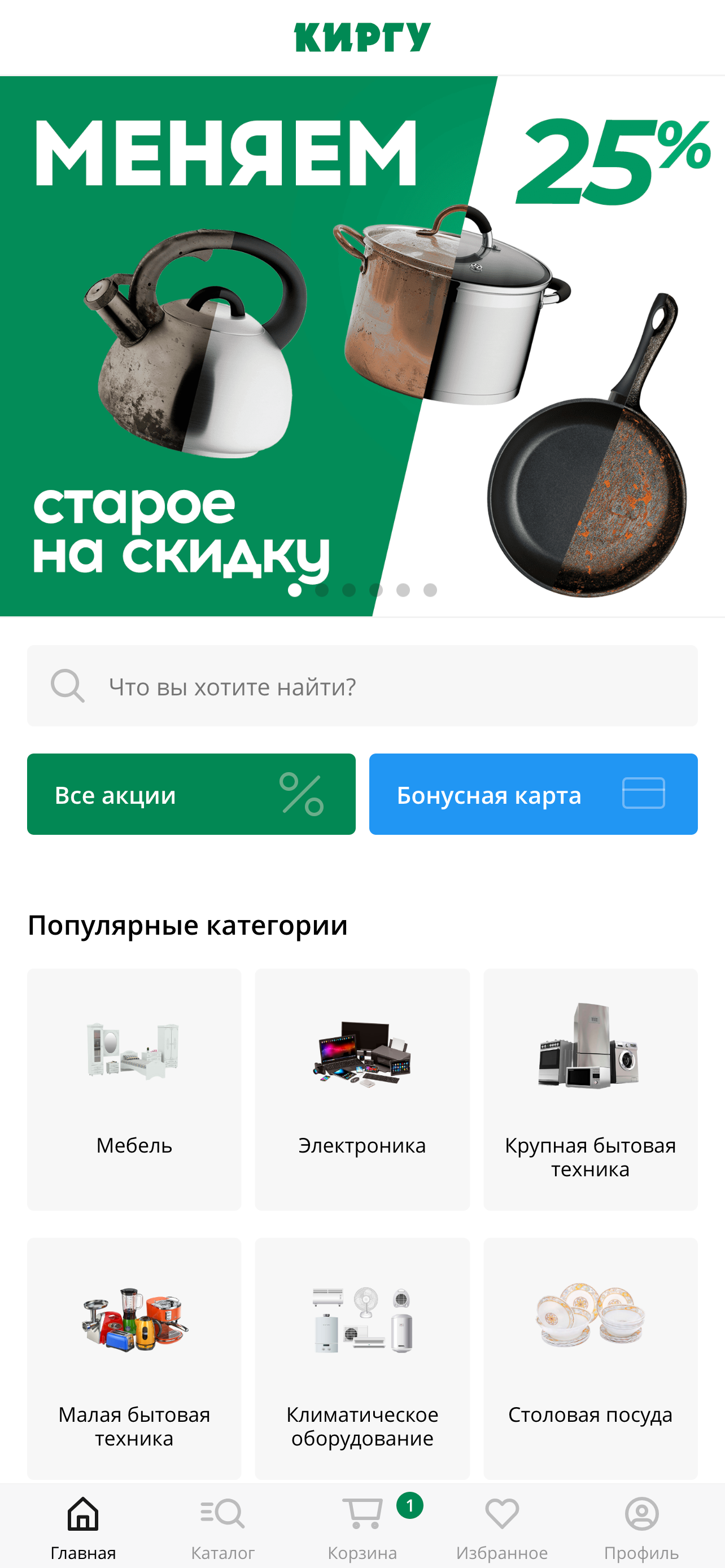Open Крупная бытовая техника category
This screenshot has width=725, height=1568.
pos(590,1089)
